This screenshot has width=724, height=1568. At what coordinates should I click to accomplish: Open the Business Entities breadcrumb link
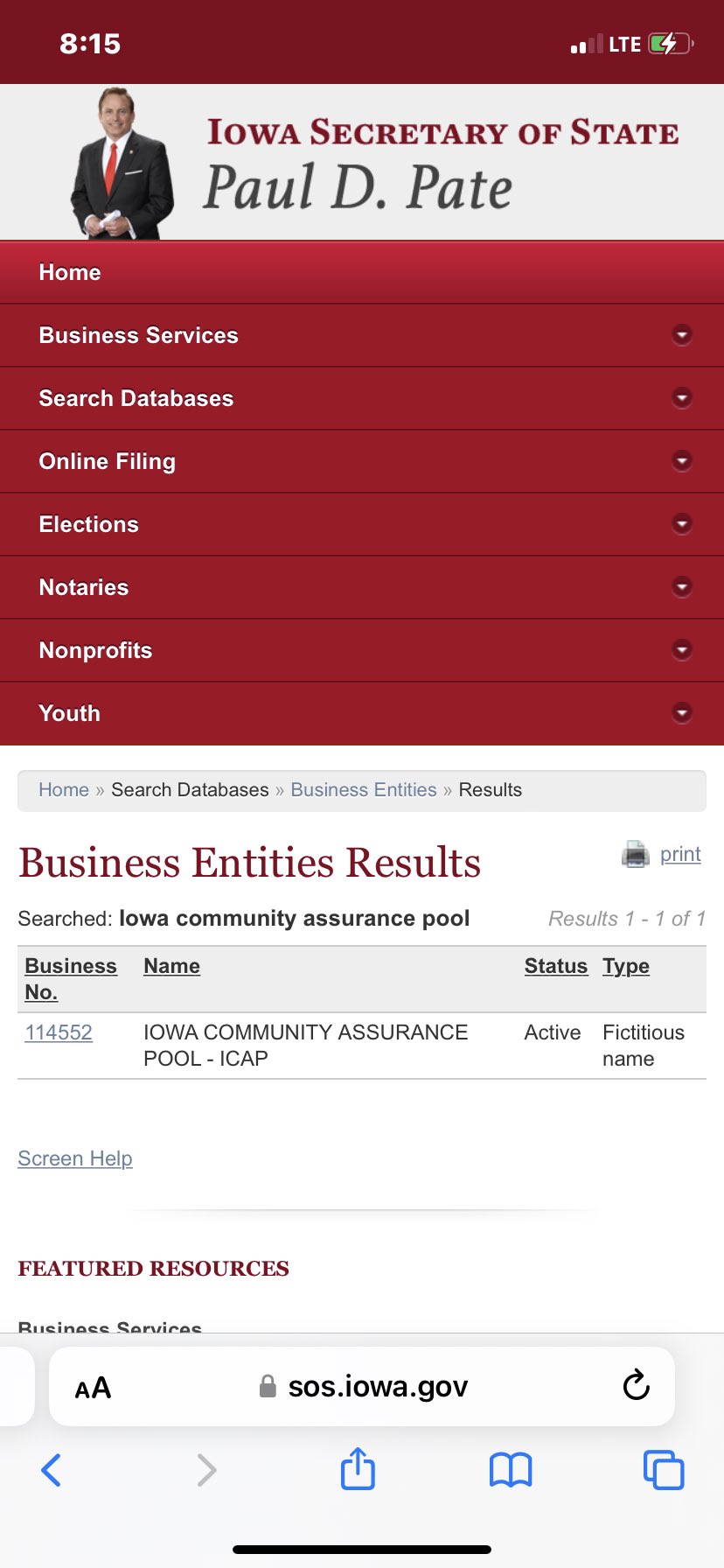[x=364, y=790]
